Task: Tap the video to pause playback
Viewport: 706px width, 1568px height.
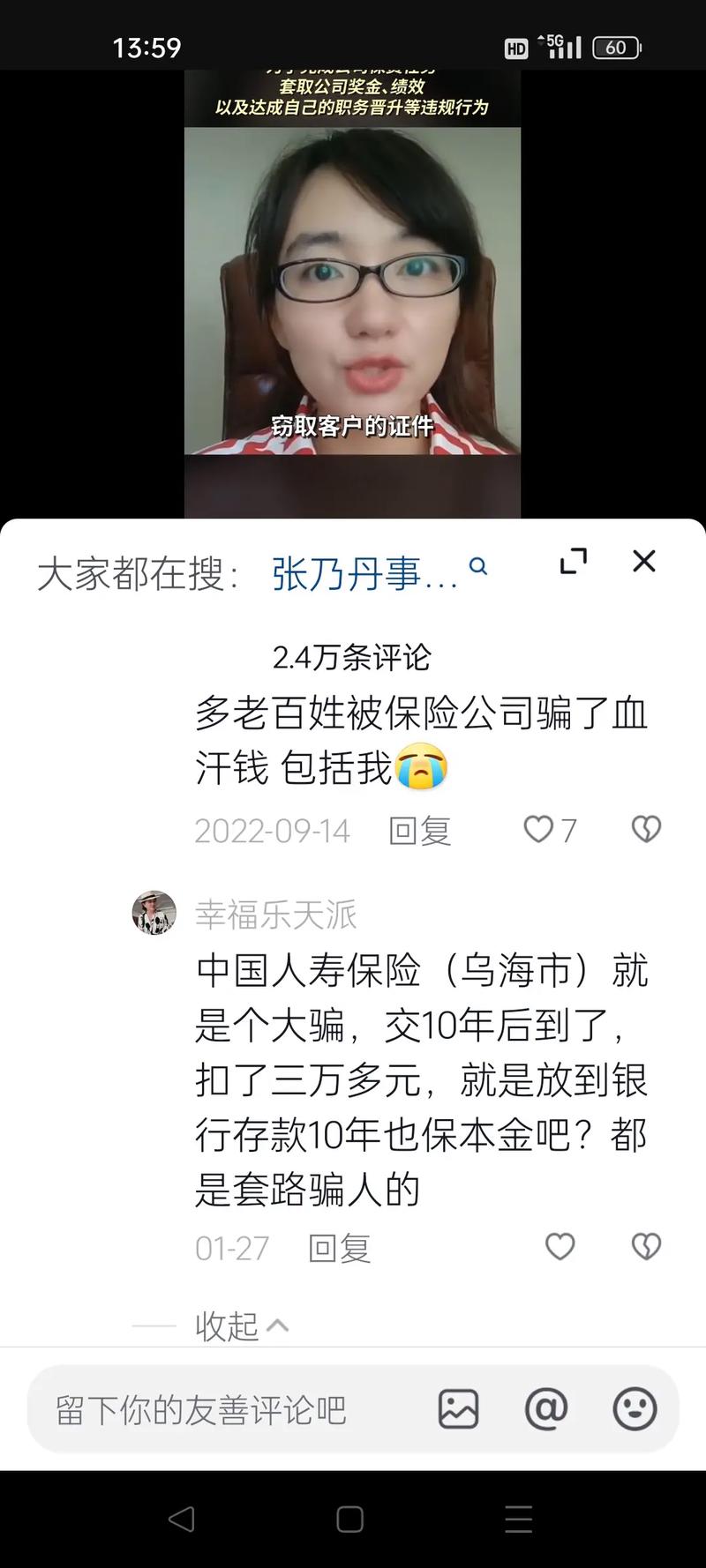Action: coord(352,291)
